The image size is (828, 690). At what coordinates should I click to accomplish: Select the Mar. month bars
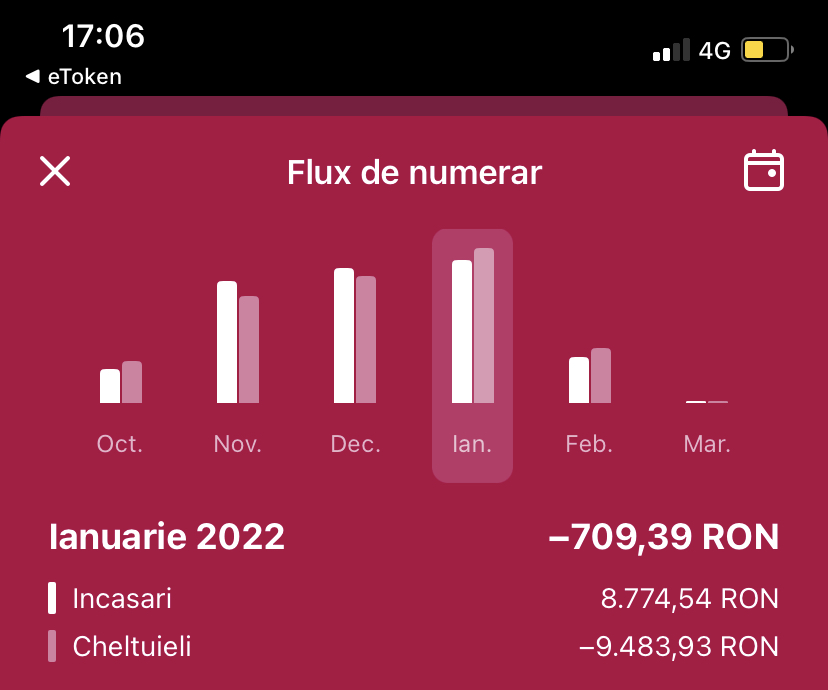tap(707, 420)
